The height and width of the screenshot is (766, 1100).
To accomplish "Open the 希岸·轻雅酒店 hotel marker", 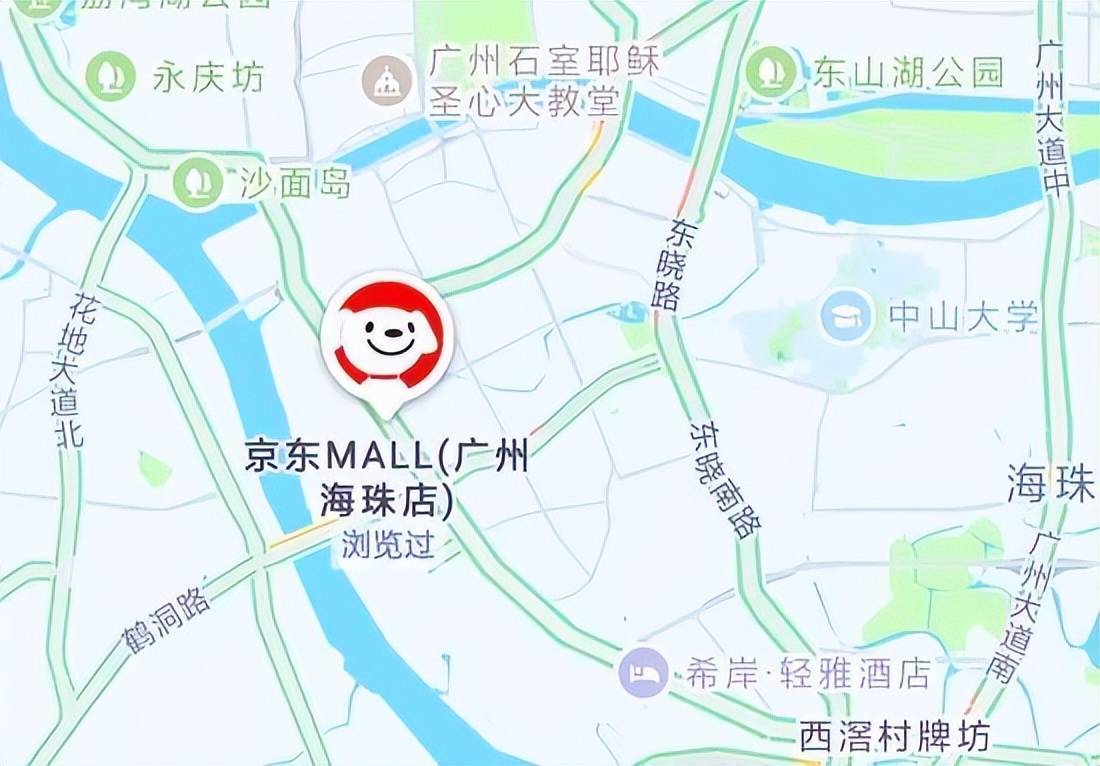I will (643, 673).
